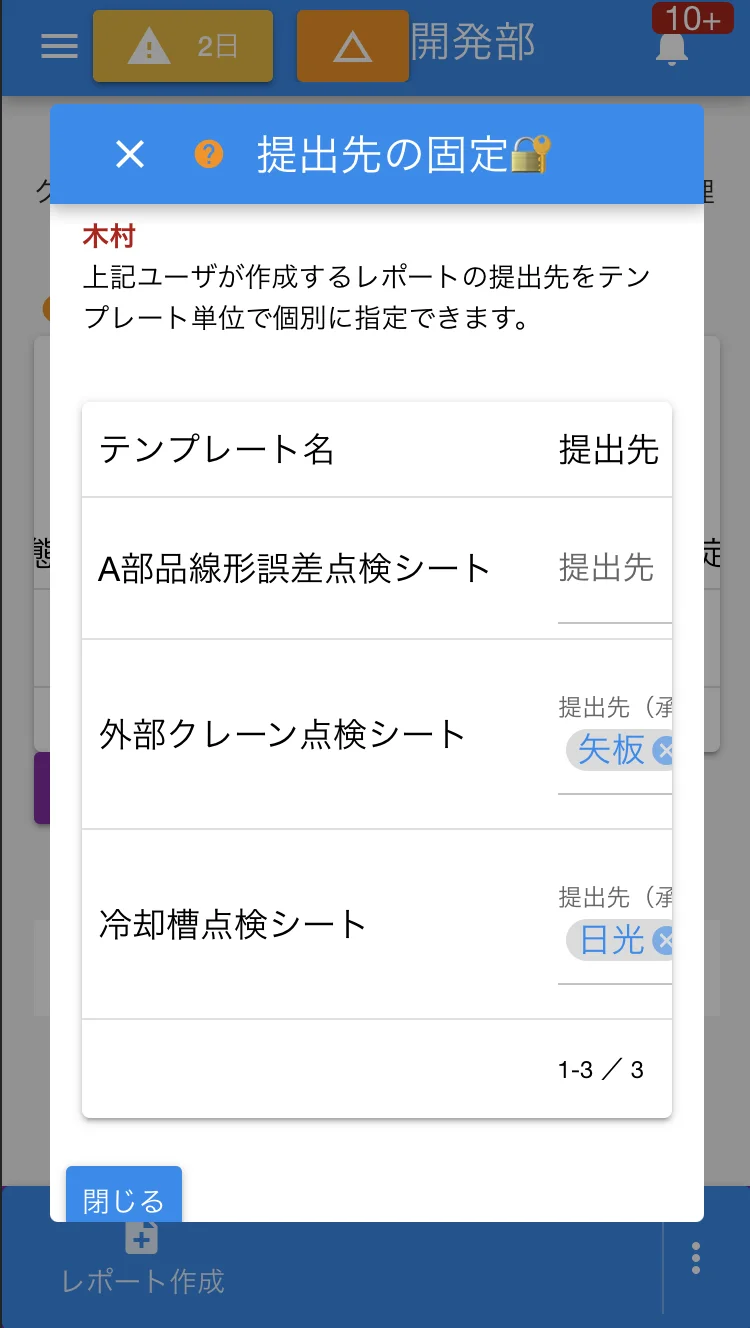
Task: Dismiss the 提出先の固定 dialog with X
Action: (x=128, y=153)
